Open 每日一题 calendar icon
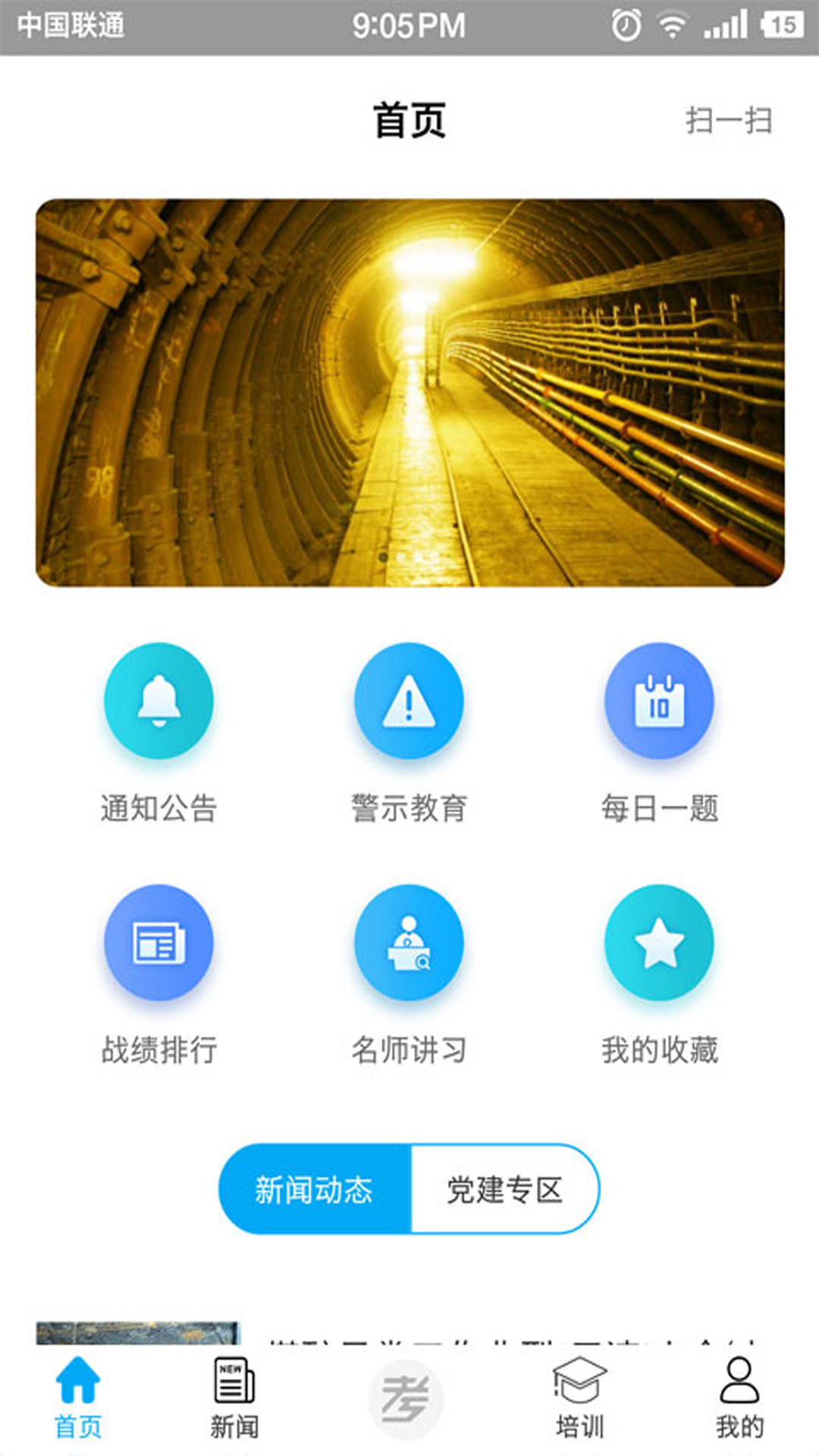 click(659, 701)
